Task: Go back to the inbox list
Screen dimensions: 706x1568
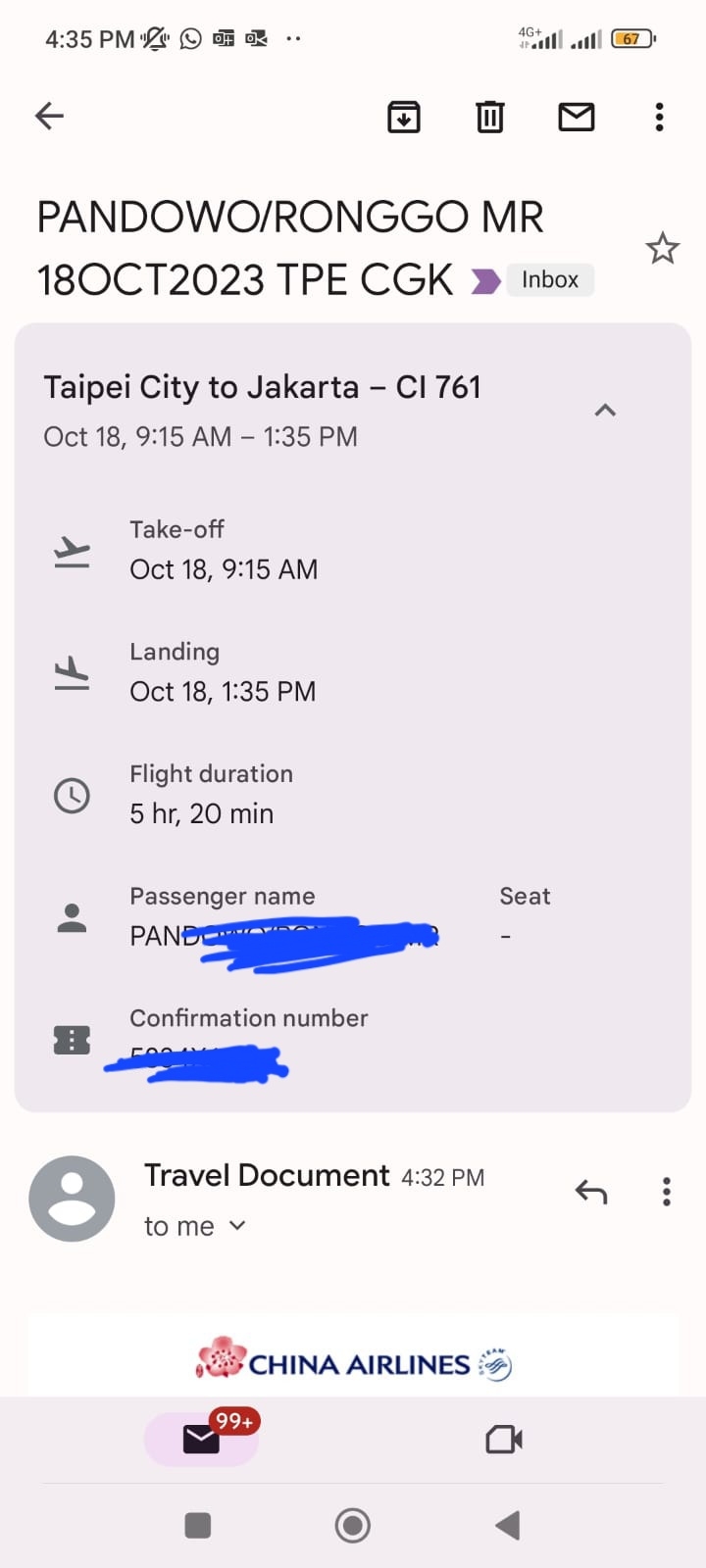Action: 49,117
